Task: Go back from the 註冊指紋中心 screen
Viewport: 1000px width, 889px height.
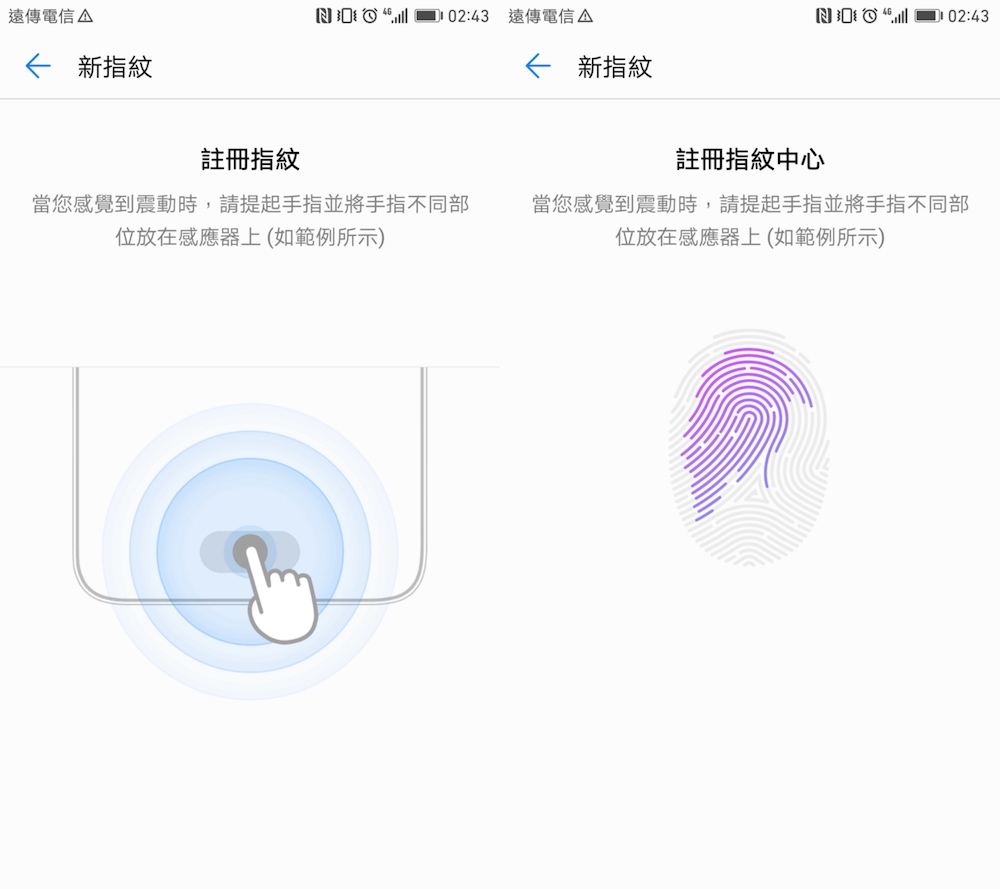Action: click(538, 67)
